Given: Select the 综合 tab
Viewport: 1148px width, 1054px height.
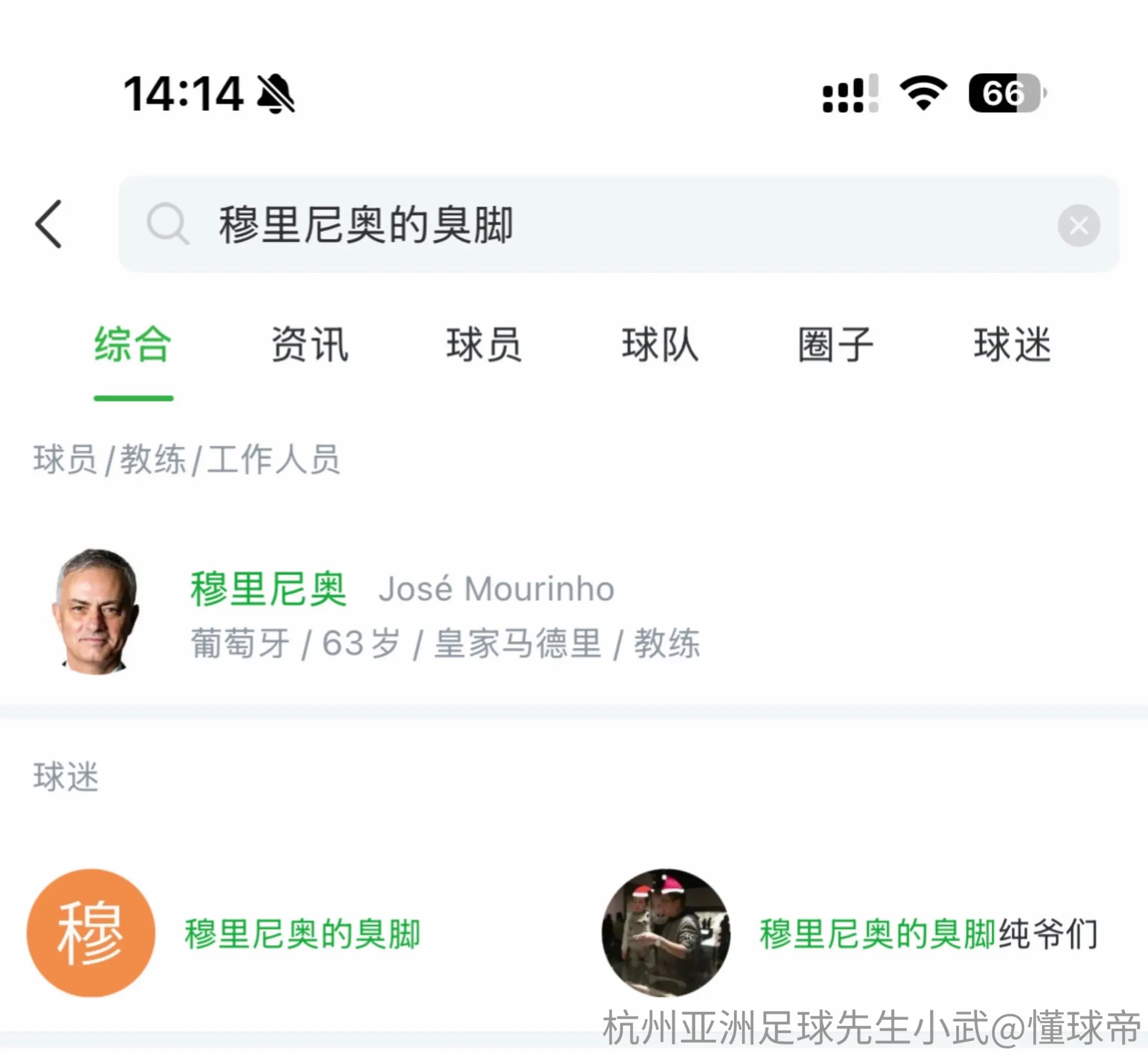Looking at the screenshot, I should coord(133,345).
